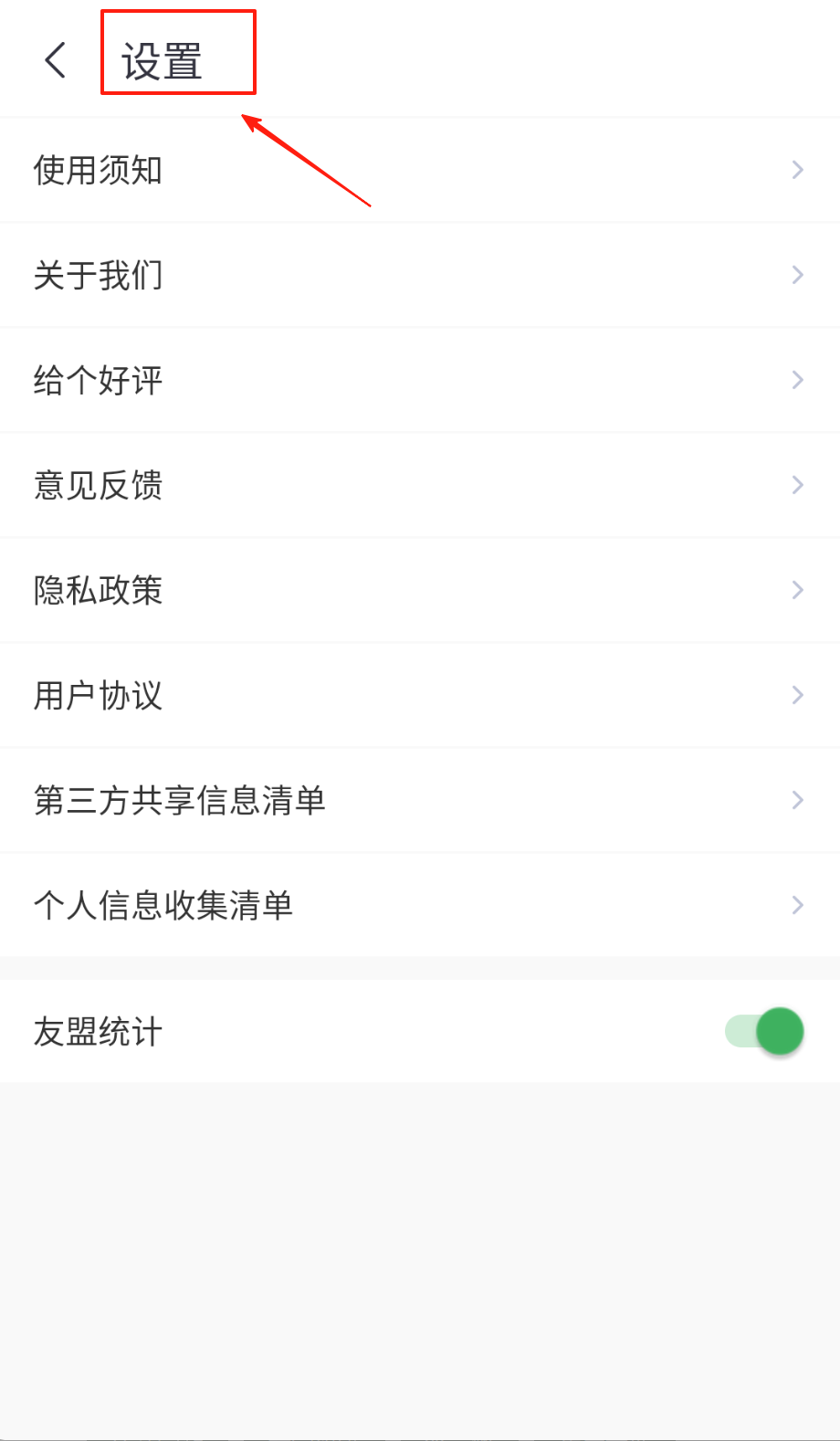The image size is (840, 1441).
Task: Go back using the back arrow
Action: pyautogui.click(x=56, y=60)
